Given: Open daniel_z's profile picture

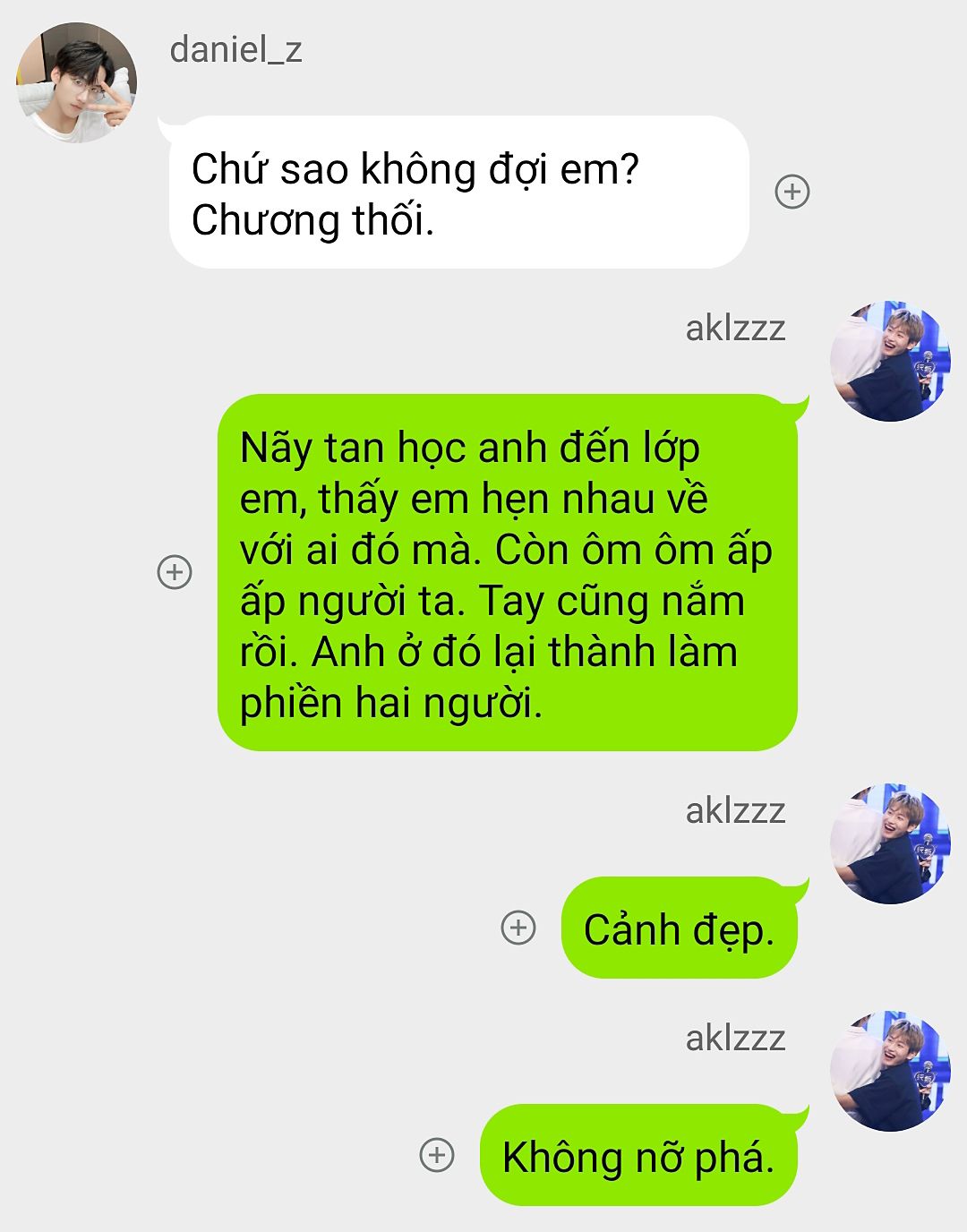Looking at the screenshot, I should 77,82.
